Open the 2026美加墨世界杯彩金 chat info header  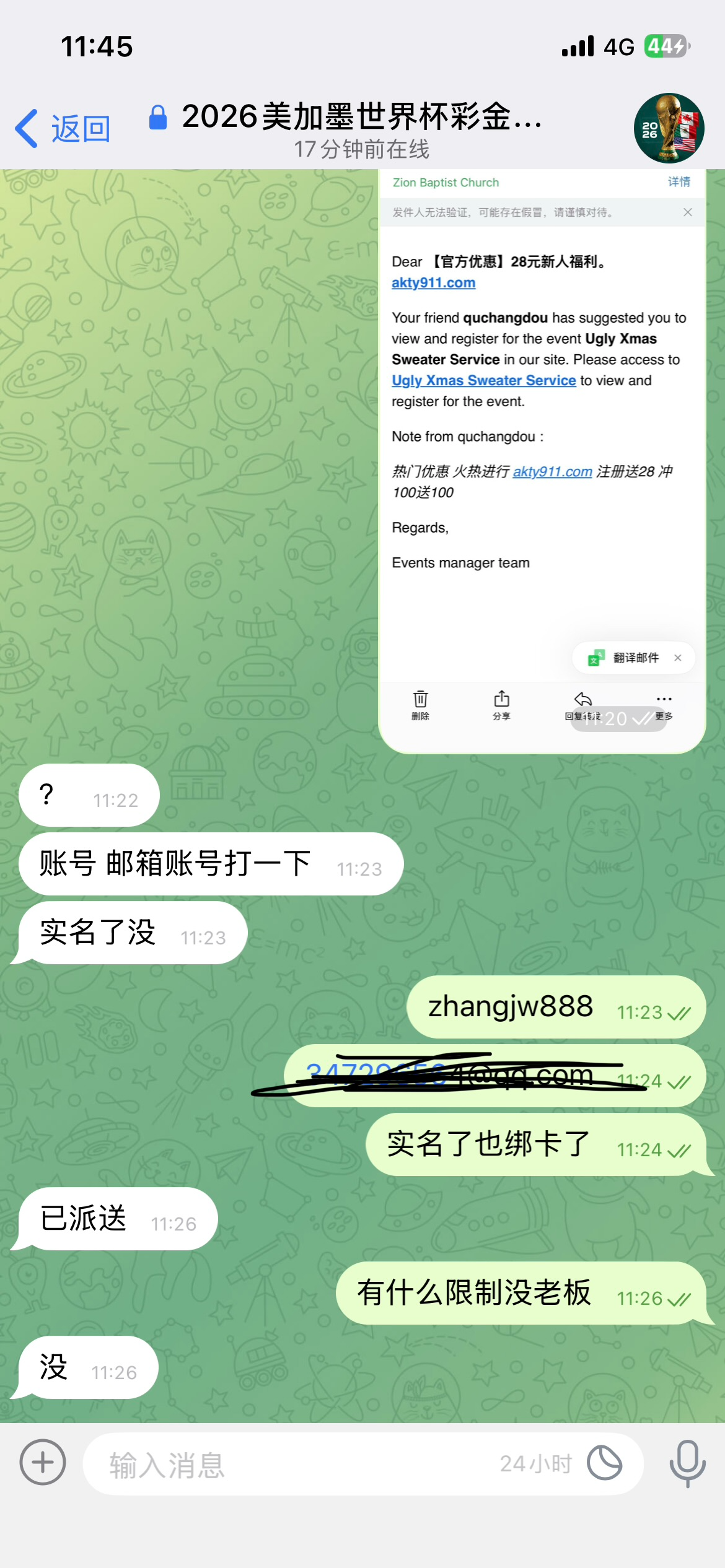click(362, 129)
